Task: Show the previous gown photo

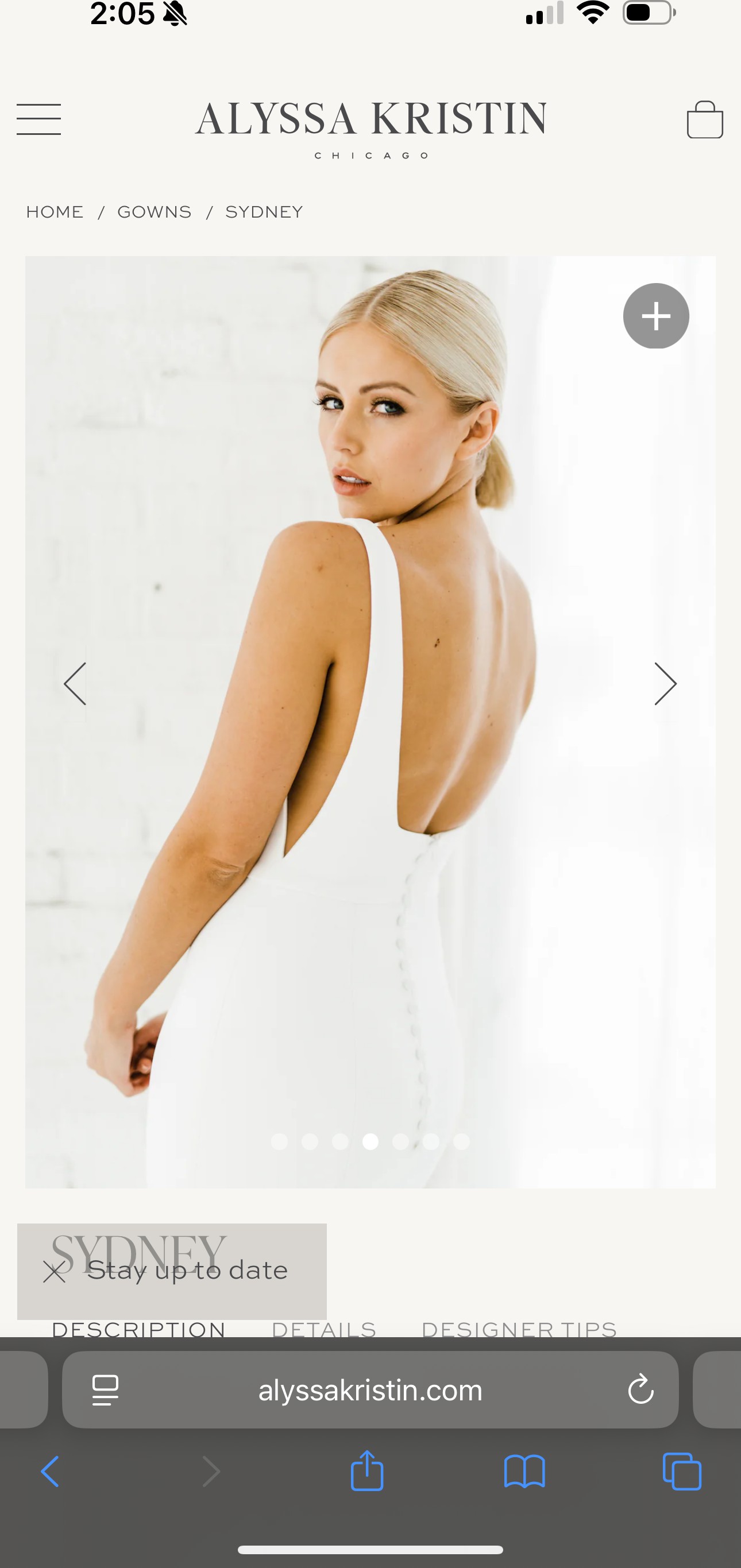Action: click(x=75, y=684)
